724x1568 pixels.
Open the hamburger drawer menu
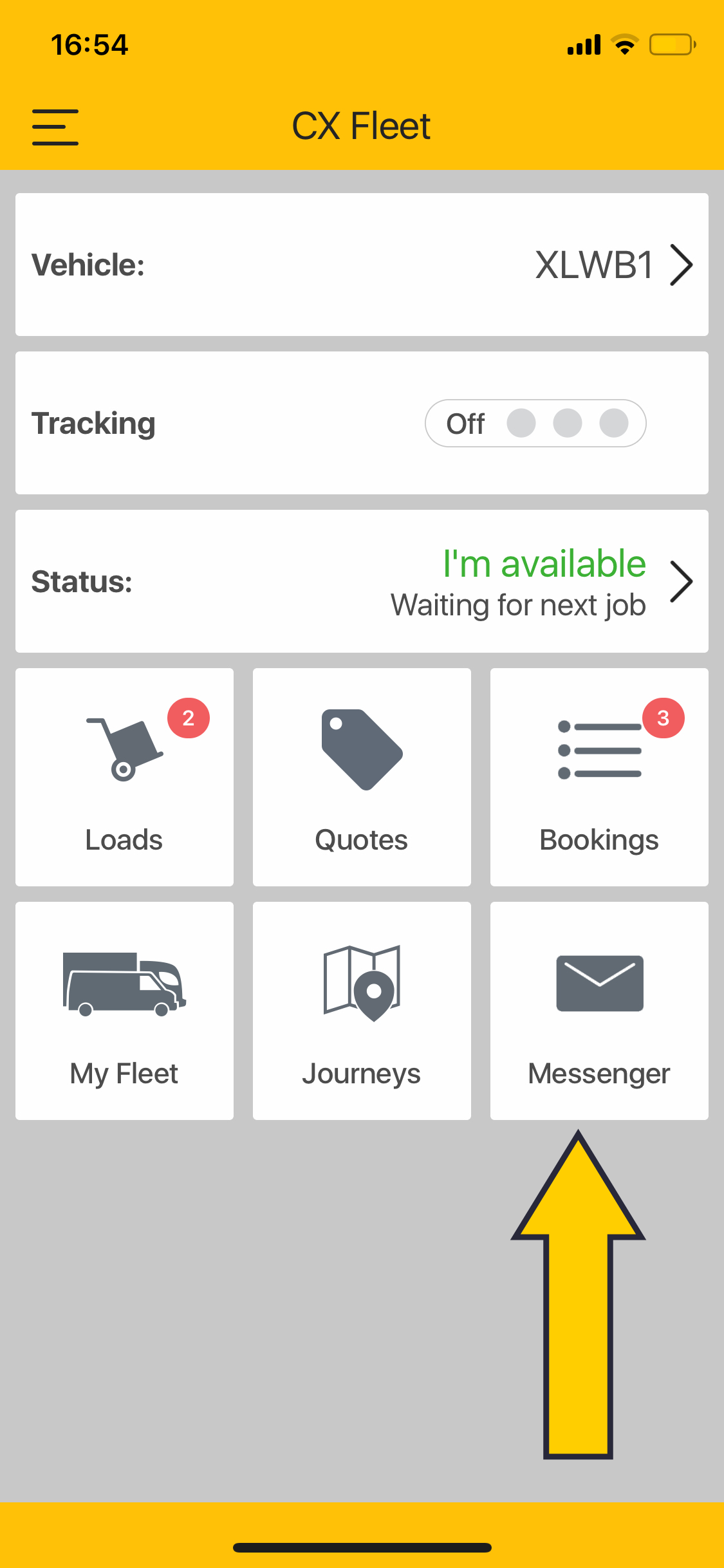[x=55, y=127]
